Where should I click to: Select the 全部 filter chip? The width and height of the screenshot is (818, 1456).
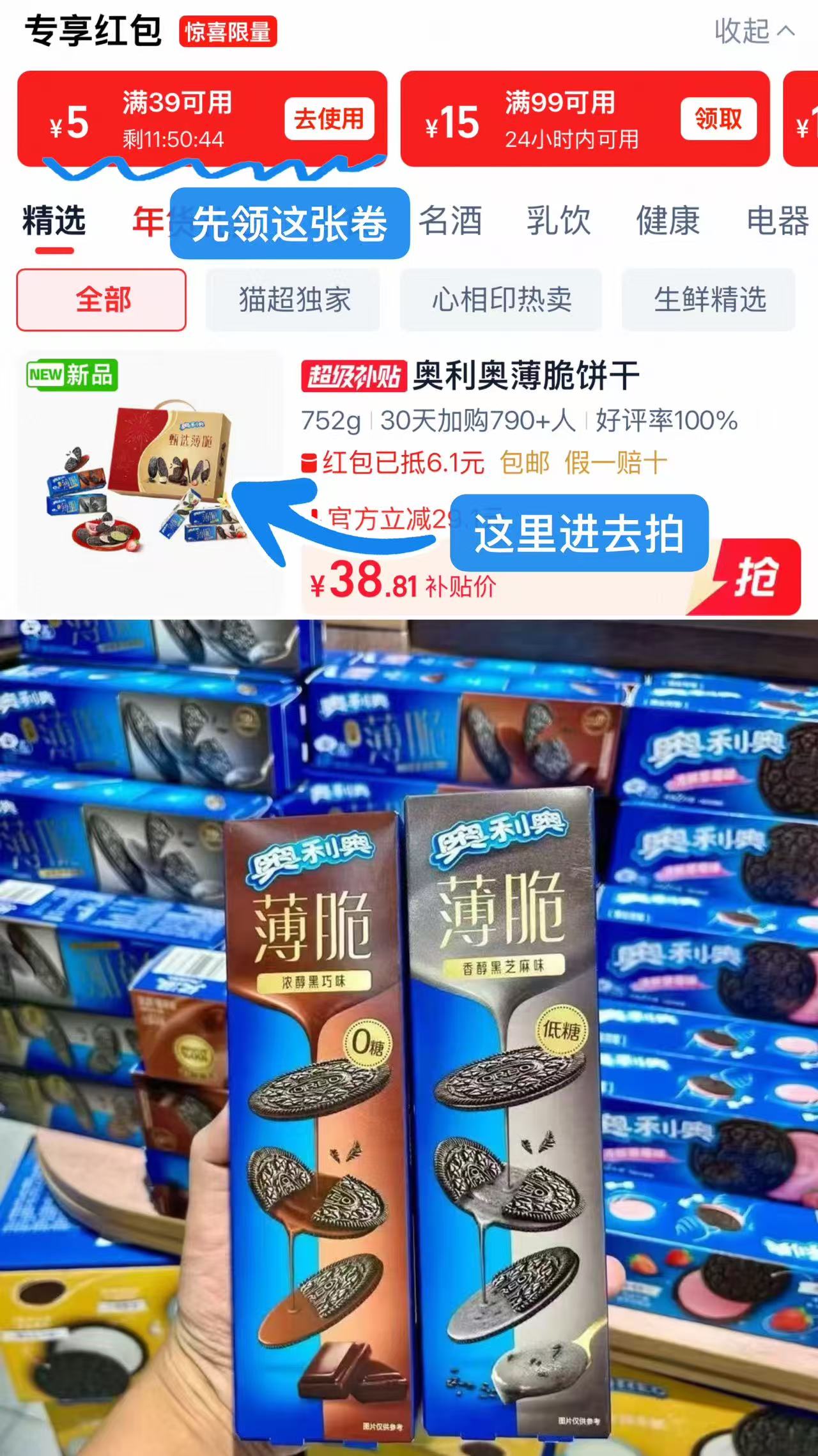101,301
